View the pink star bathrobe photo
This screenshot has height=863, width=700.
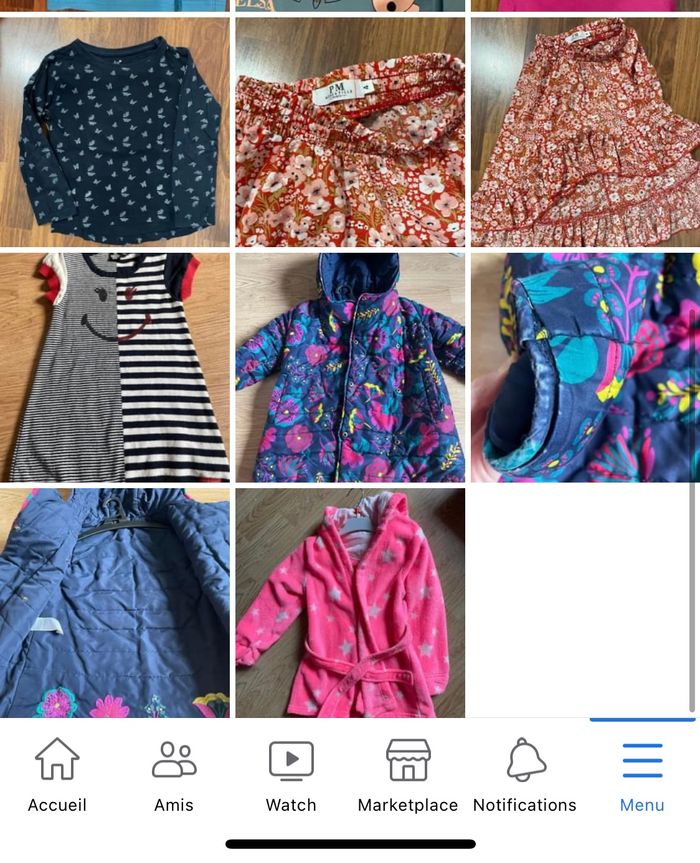pyautogui.click(x=350, y=602)
